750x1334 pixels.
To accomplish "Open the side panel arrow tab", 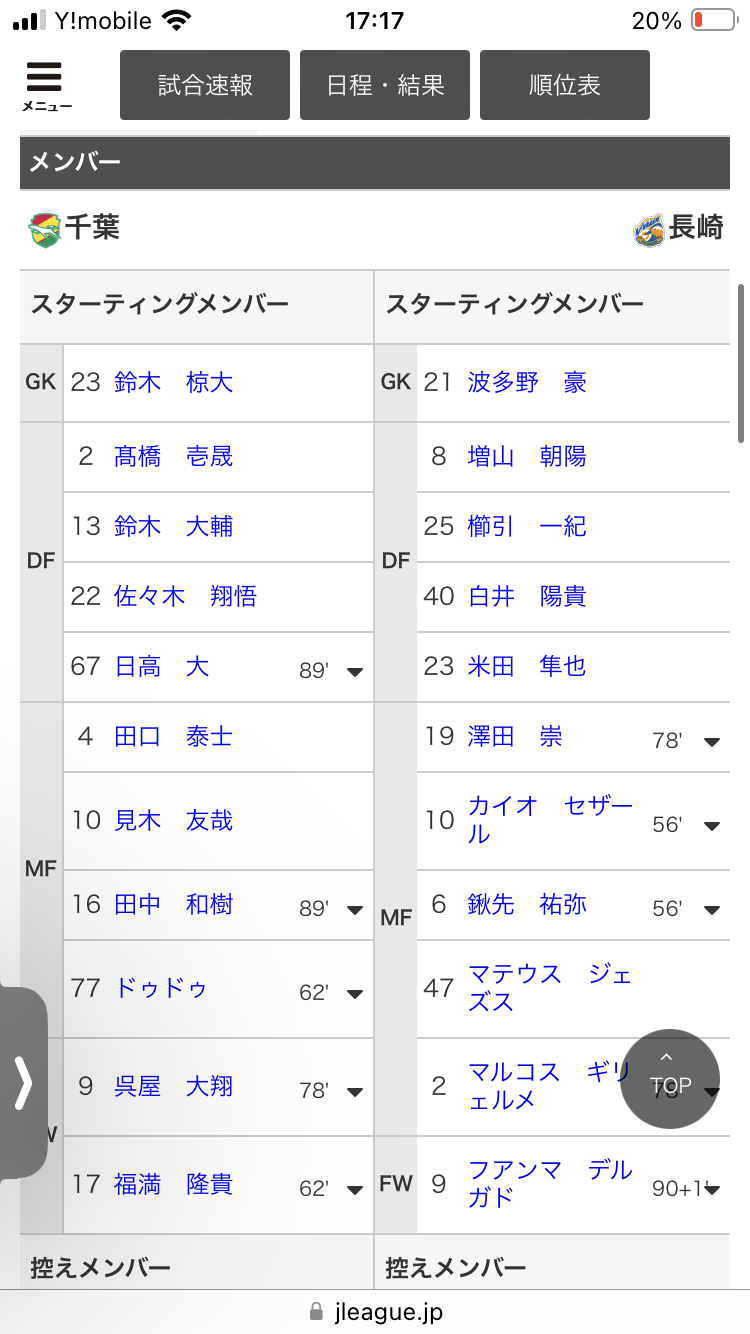I will (x=22, y=1083).
